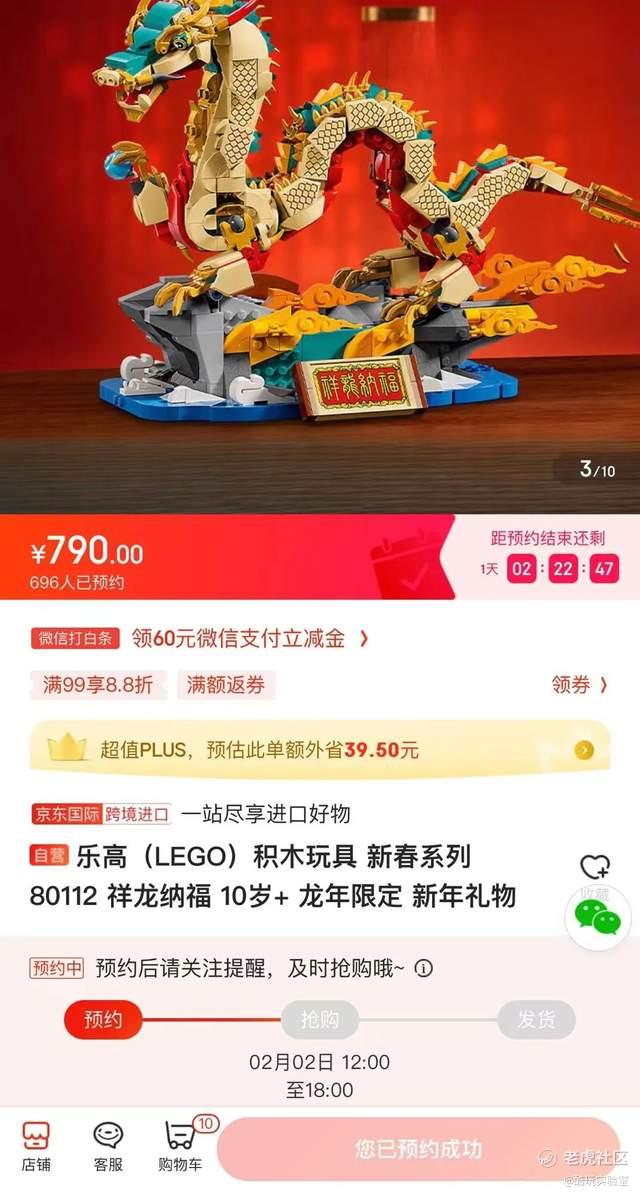This screenshot has height=1195, width=640.
Task: Tap the 您已预约成功 button
Action: [418, 1149]
